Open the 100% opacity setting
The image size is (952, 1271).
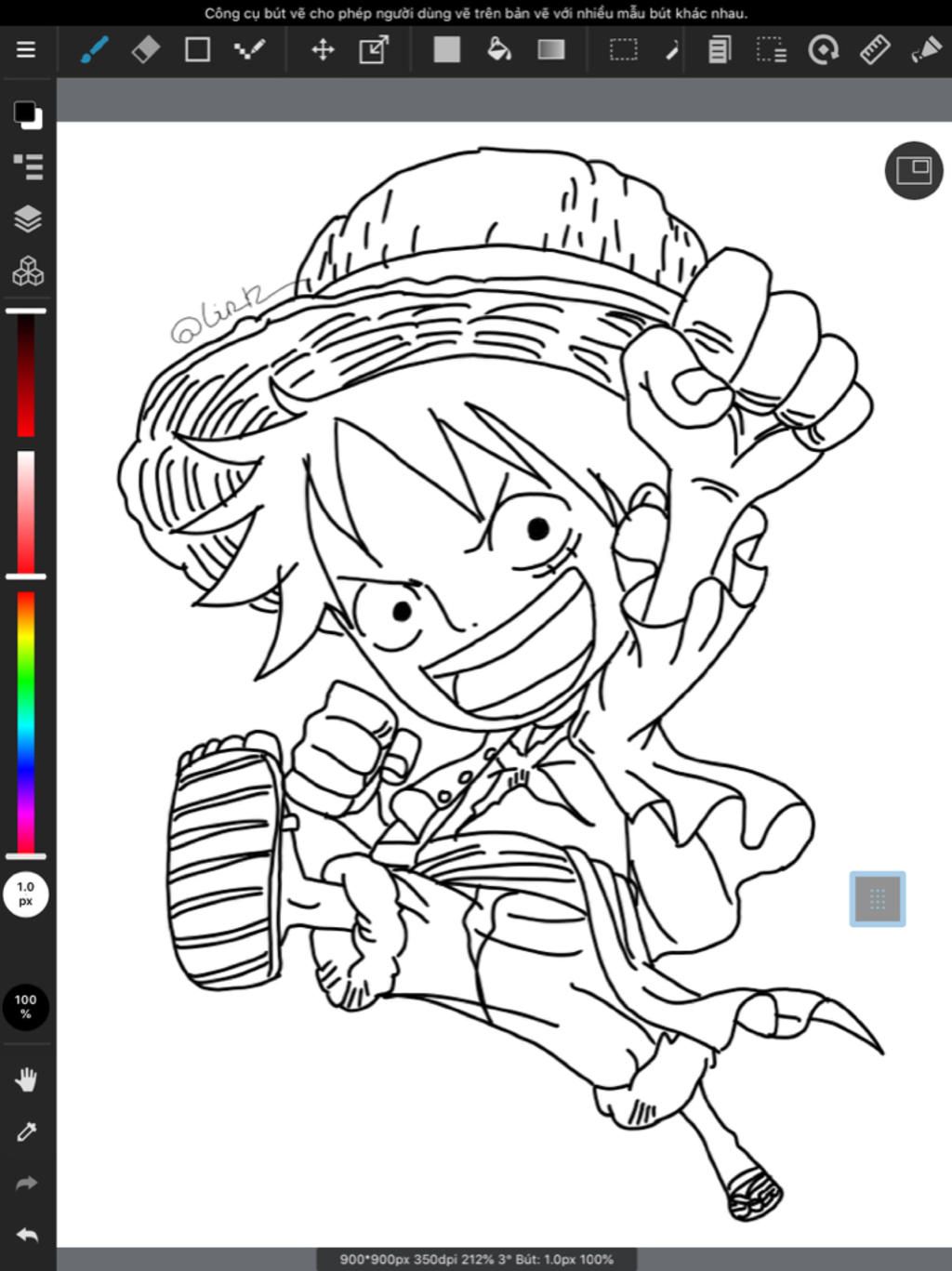click(26, 1006)
